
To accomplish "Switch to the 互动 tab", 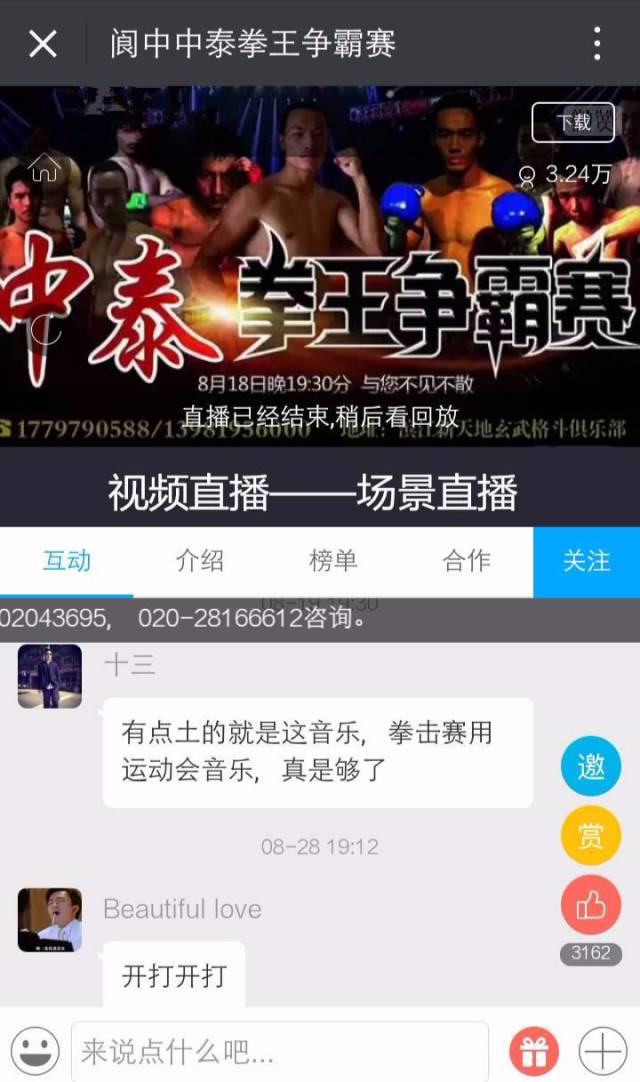I will coord(66,561).
